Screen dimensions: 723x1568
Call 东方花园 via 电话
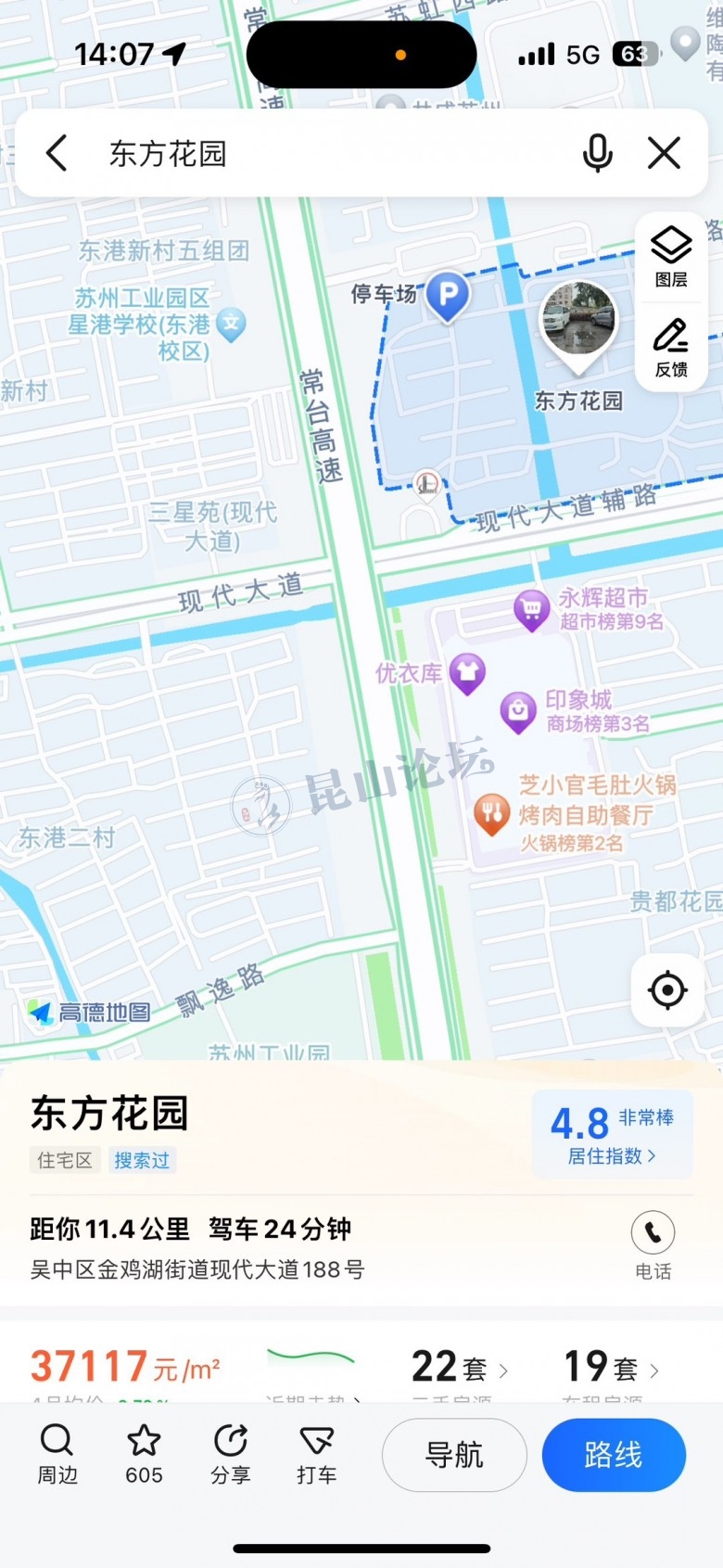tap(653, 1243)
